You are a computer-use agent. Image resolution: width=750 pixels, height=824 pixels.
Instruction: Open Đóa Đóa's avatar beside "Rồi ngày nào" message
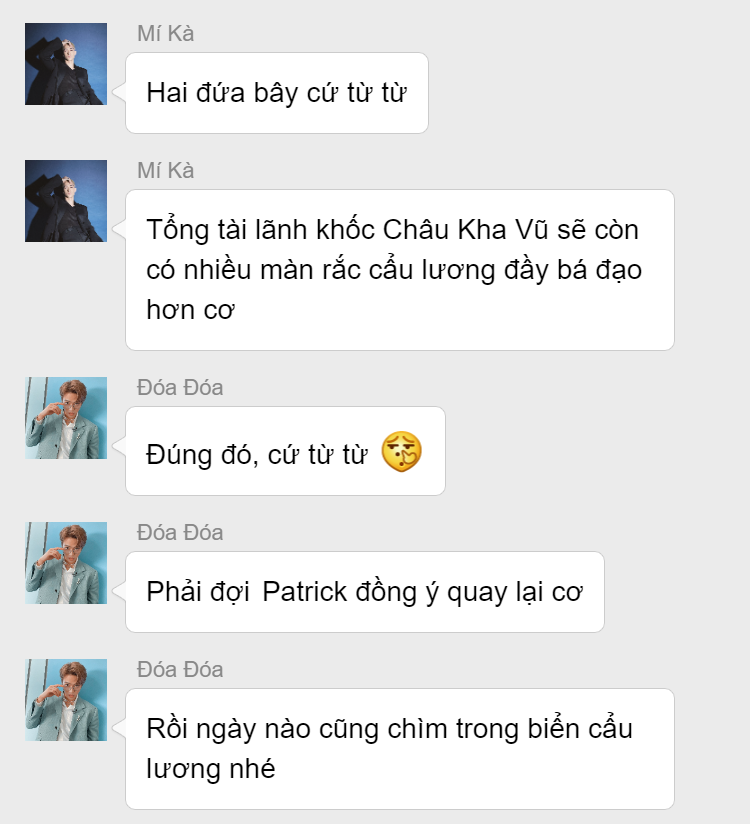click(x=66, y=700)
